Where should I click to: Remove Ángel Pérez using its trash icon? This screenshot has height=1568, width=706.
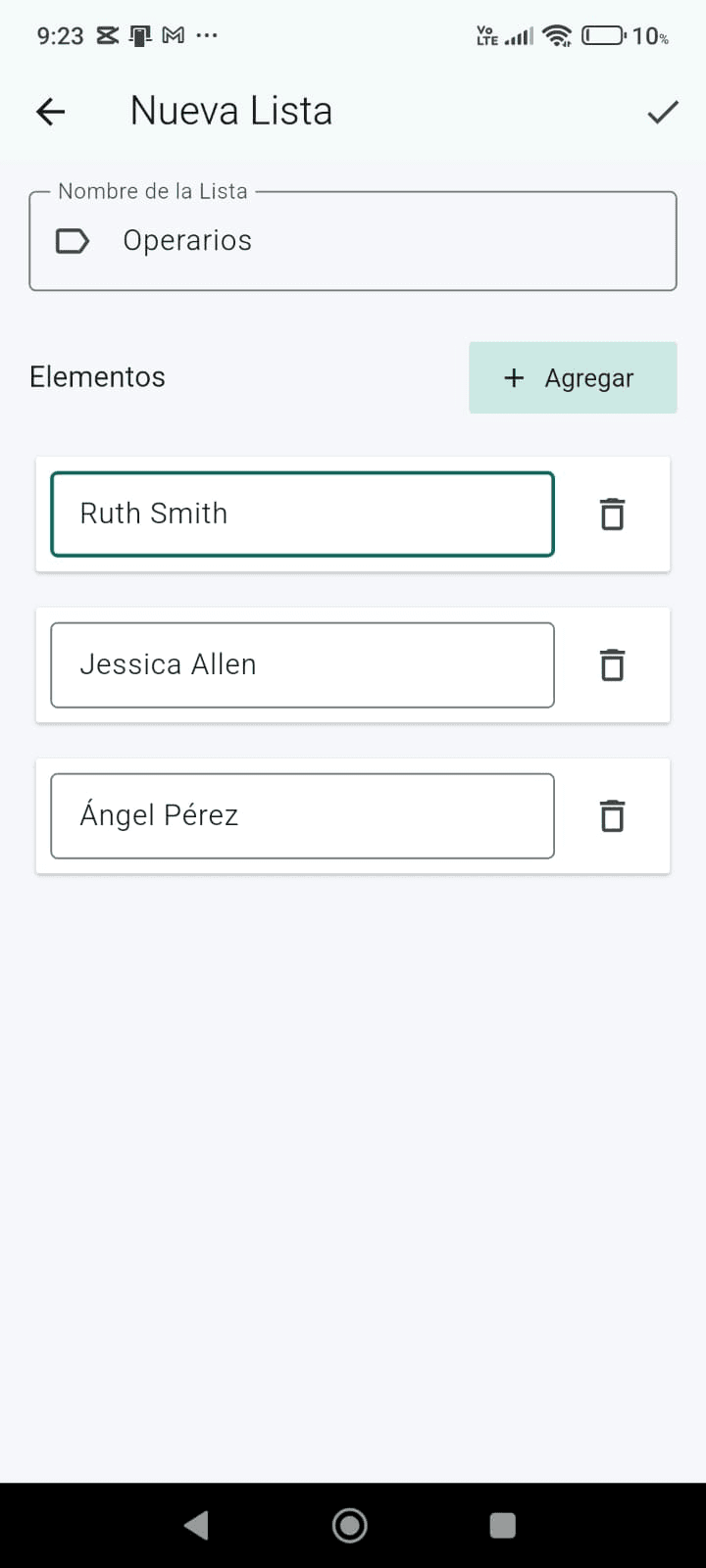pos(612,814)
